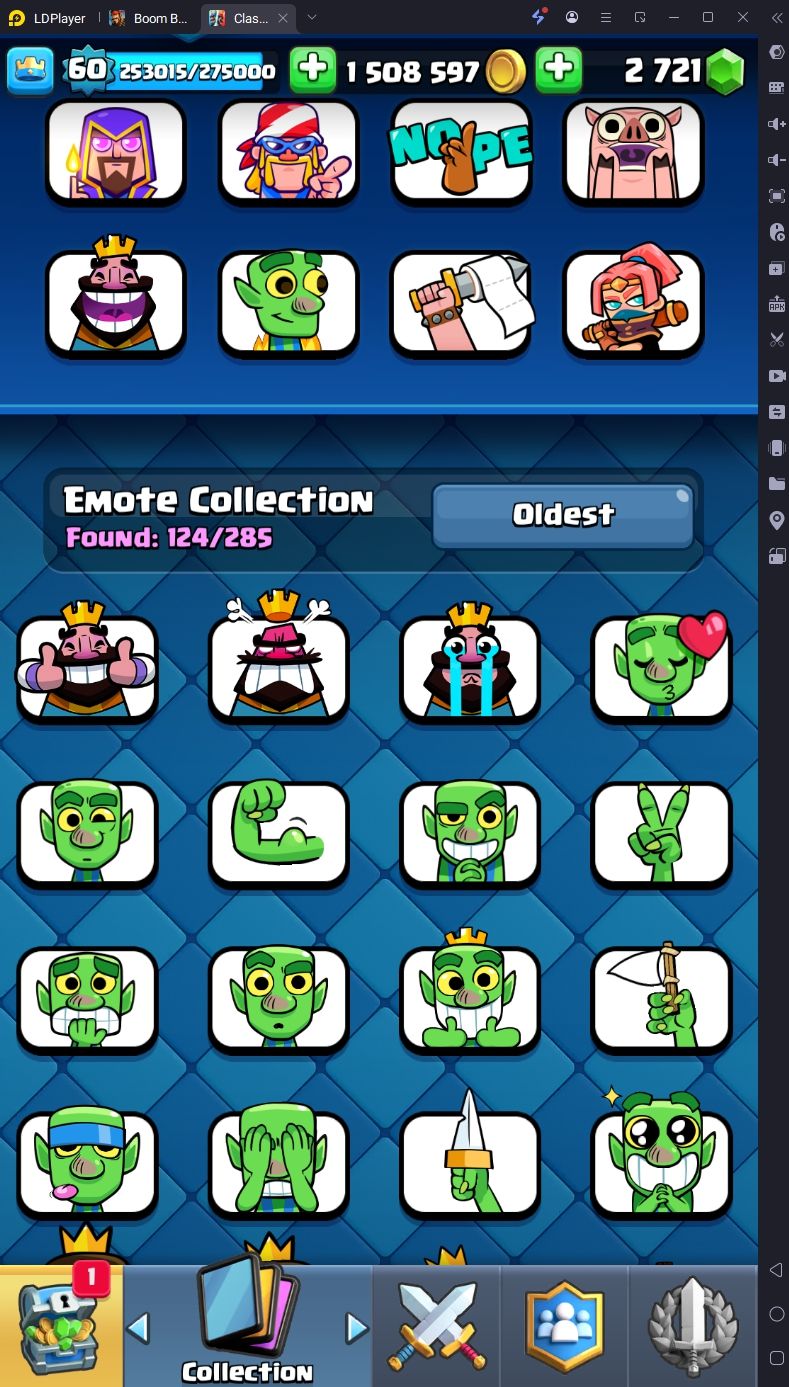The image size is (789, 1387).
Task: Select the NOPE emote
Action: coord(460,154)
